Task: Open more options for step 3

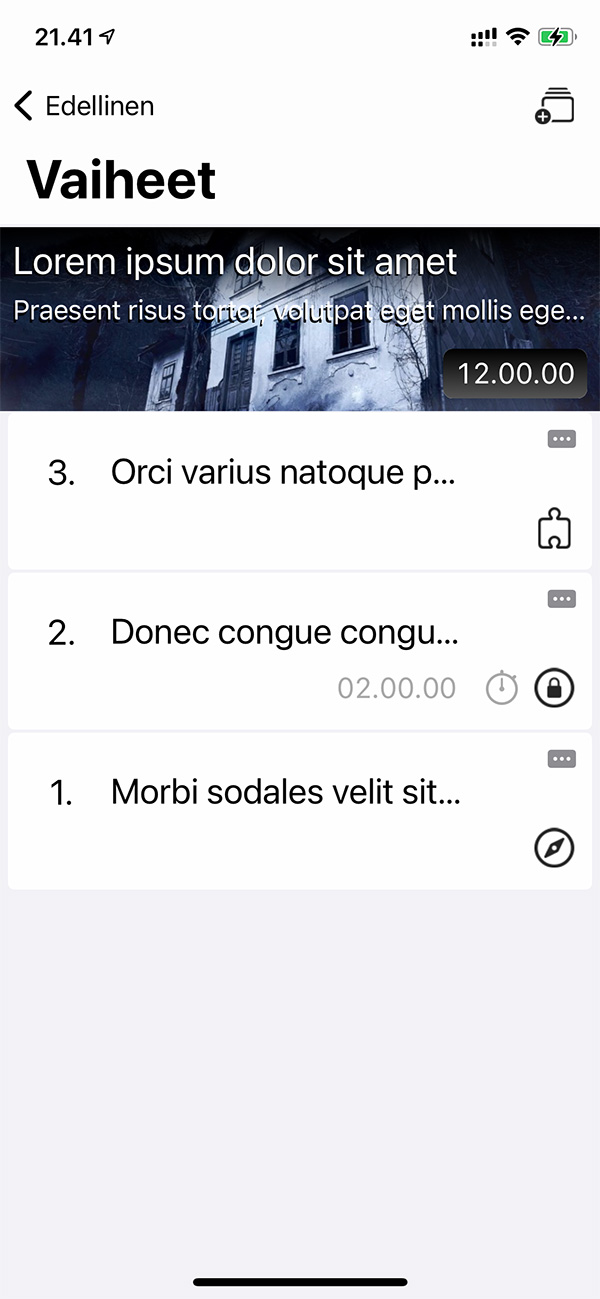Action: (x=562, y=439)
